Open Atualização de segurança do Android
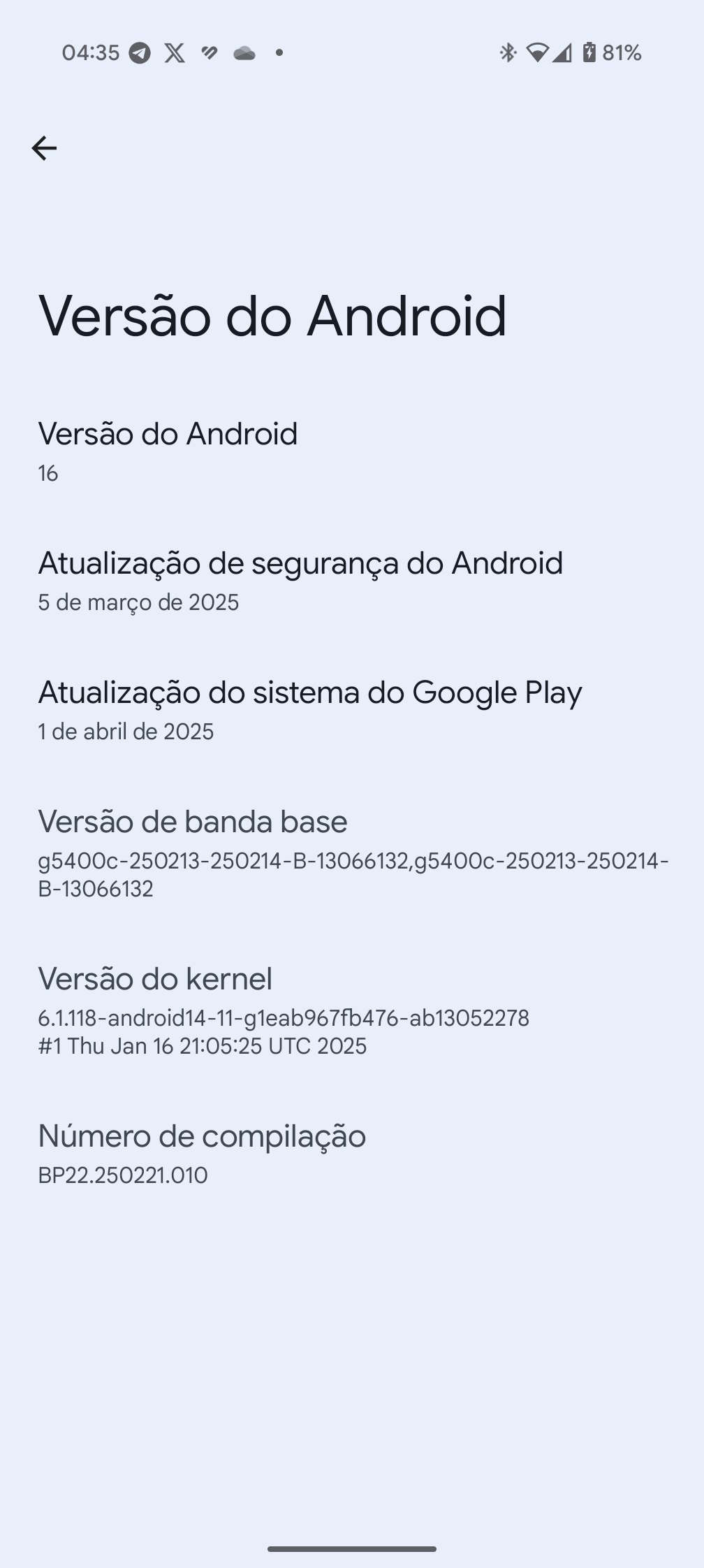Image resolution: width=704 pixels, height=1568 pixels. tap(300, 580)
